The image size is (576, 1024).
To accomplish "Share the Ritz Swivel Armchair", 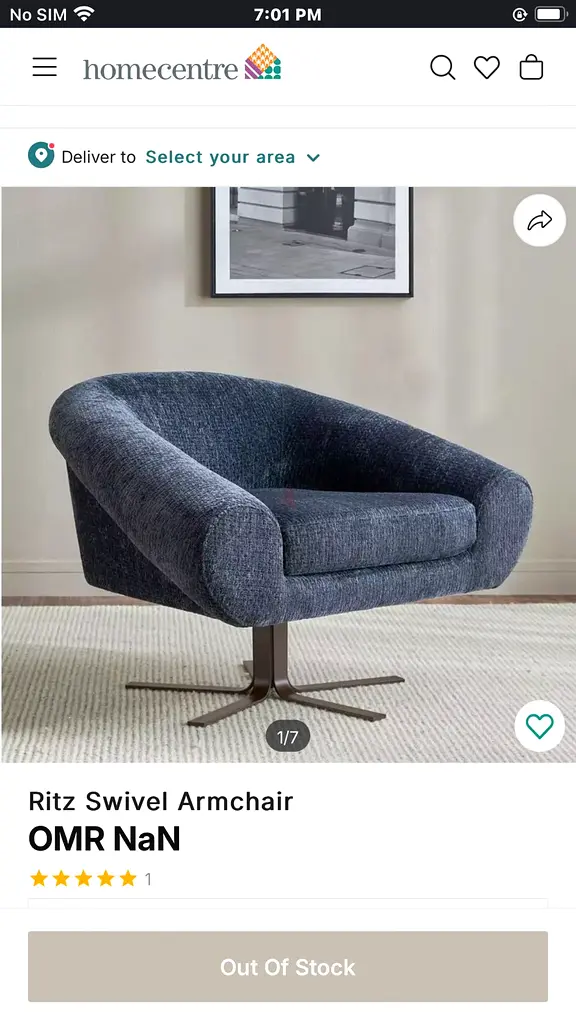I will pyautogui.click(x=539, y=220).
